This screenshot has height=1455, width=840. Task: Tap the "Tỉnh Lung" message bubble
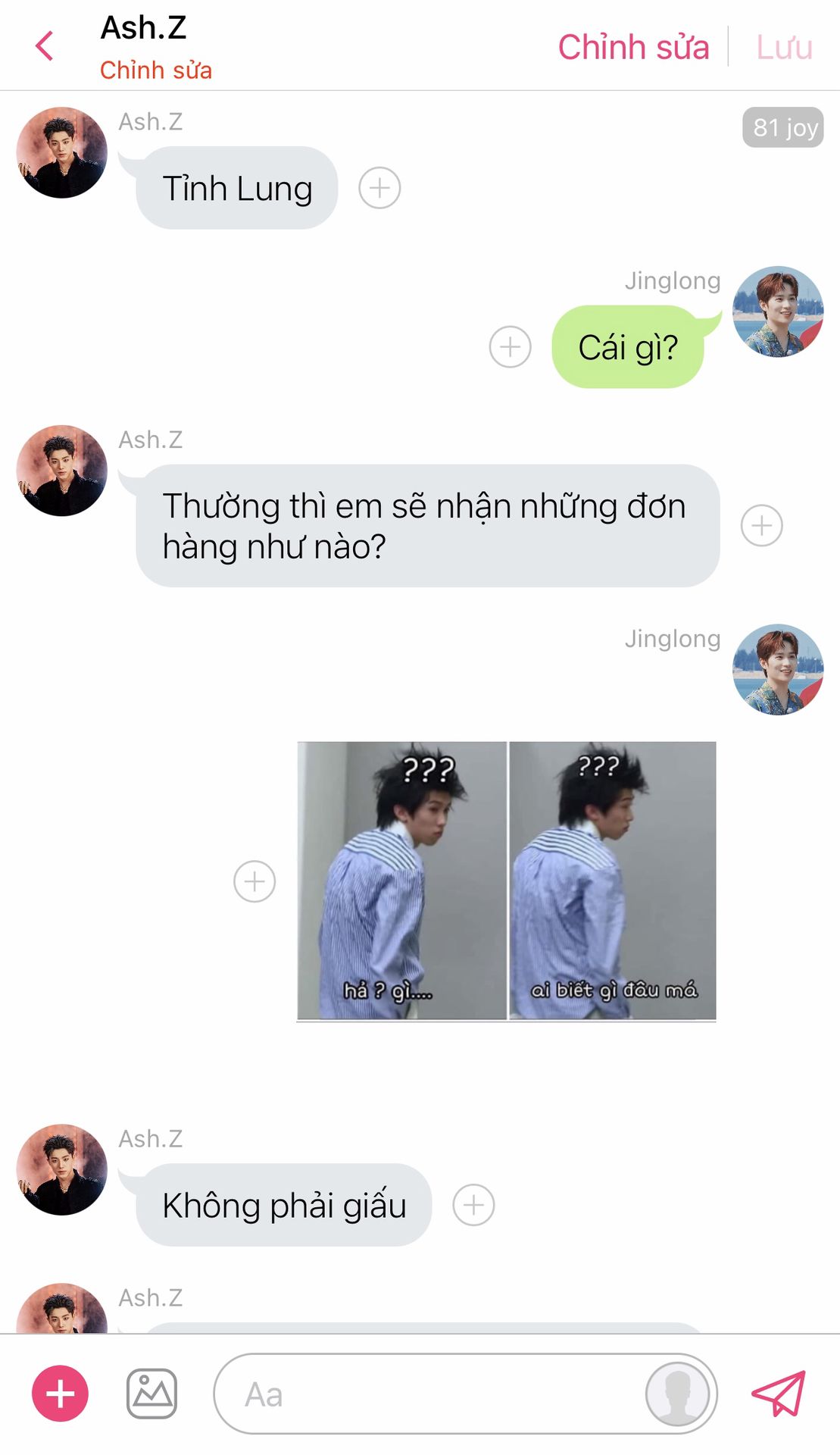[x=236, y=188]
